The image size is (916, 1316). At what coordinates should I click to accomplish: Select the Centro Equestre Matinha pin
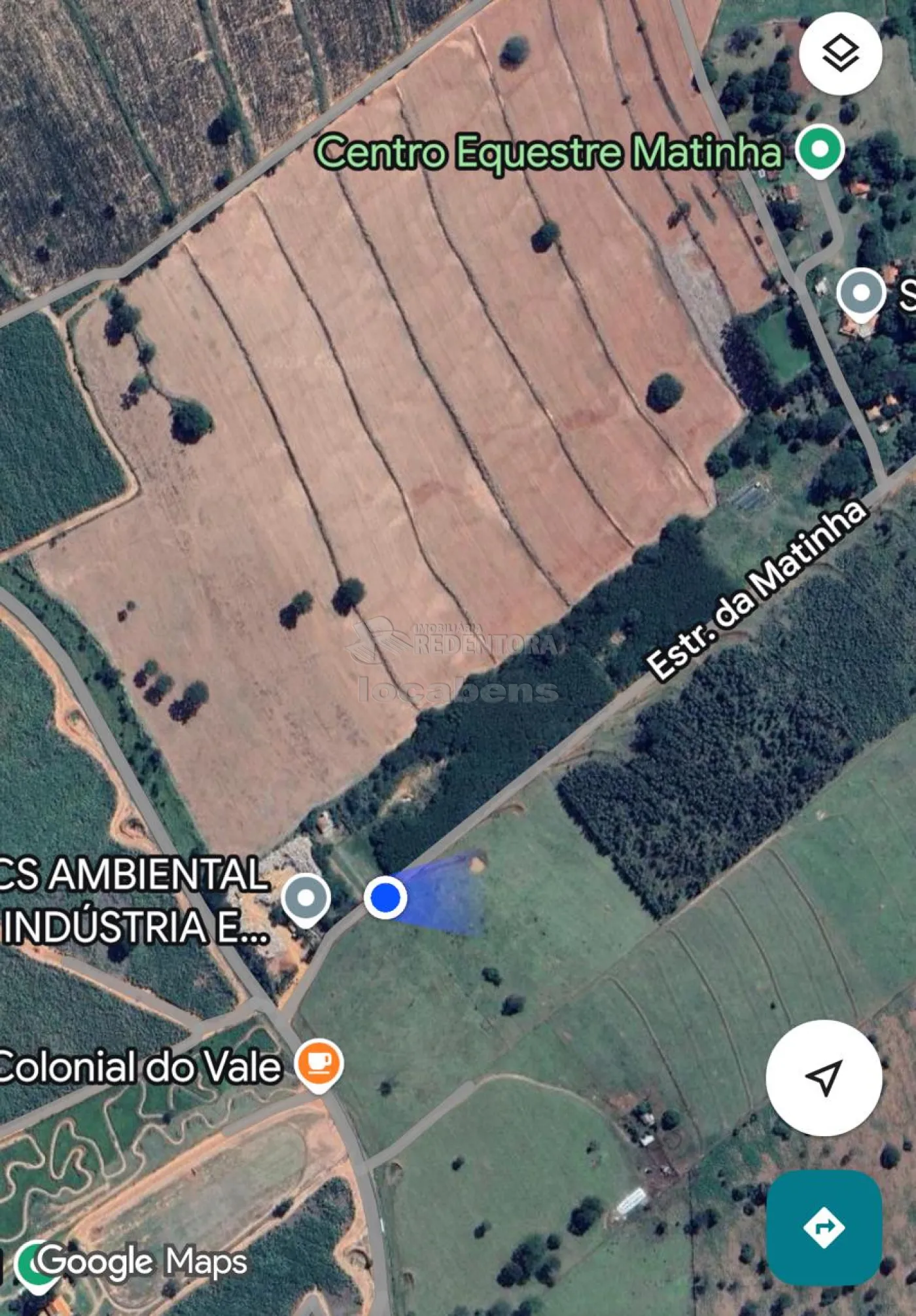tap(820, 151)
